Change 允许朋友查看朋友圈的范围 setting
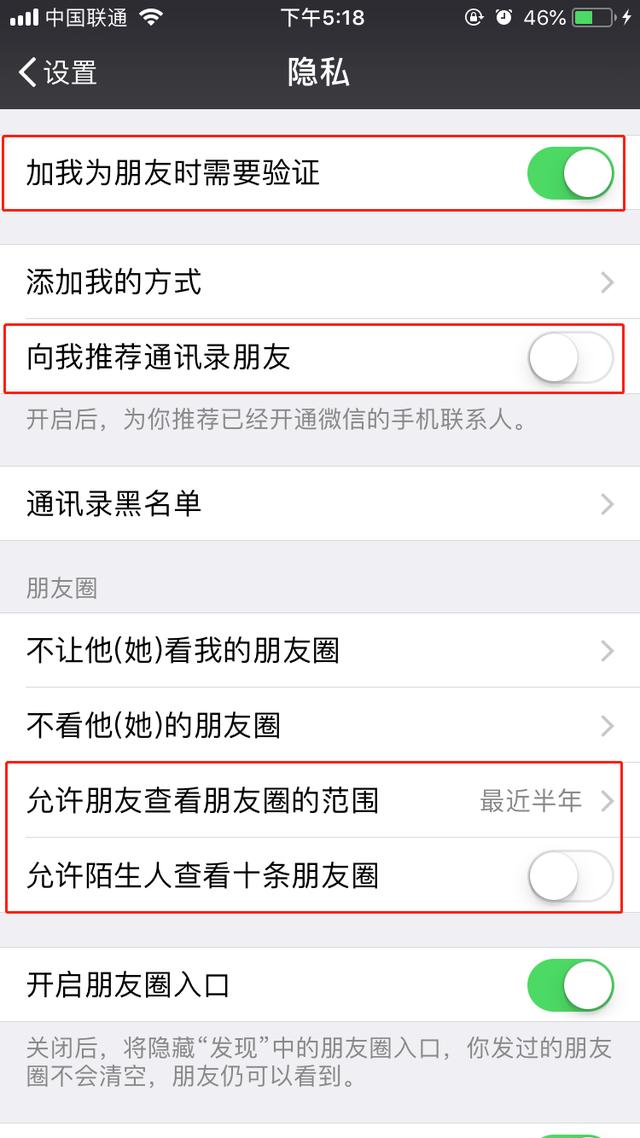The image size is (640, 1138). click(320, 801)
